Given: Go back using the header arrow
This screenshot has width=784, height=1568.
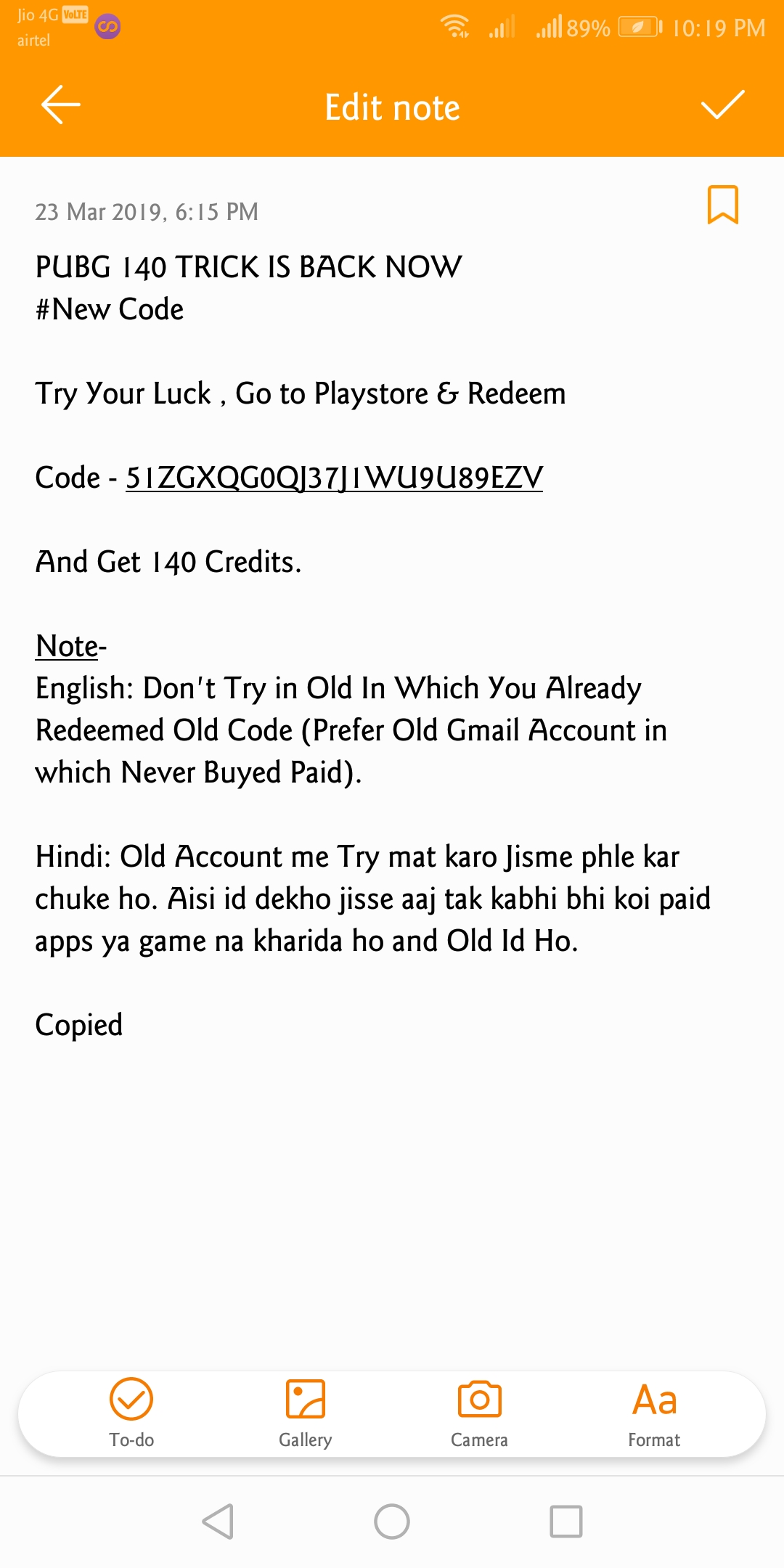Looking at the screenshot, I should pyautogui.click(x=61, y=105).
